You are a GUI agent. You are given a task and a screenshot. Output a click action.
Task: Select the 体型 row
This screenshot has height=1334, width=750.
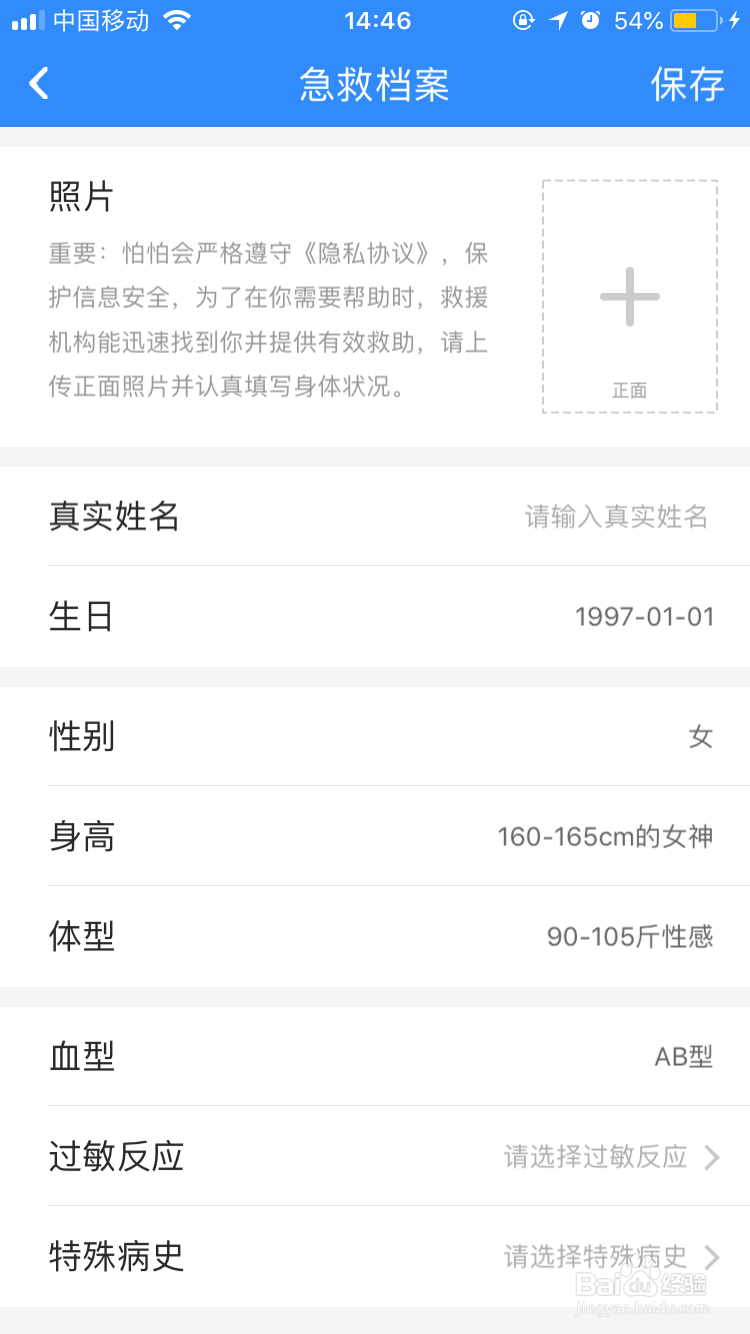tap(375, 936)
